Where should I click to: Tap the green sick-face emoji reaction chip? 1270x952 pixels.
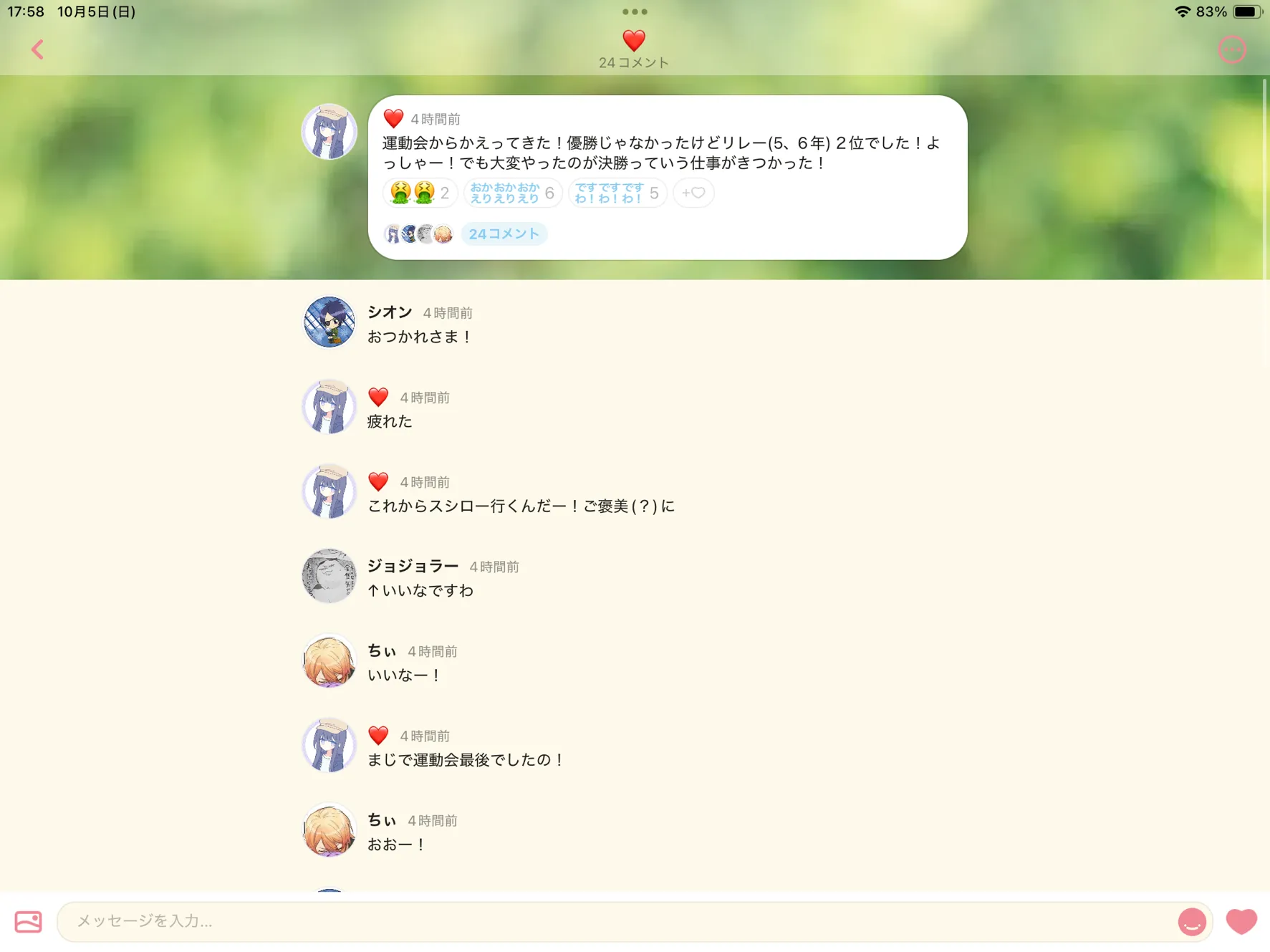420,193
